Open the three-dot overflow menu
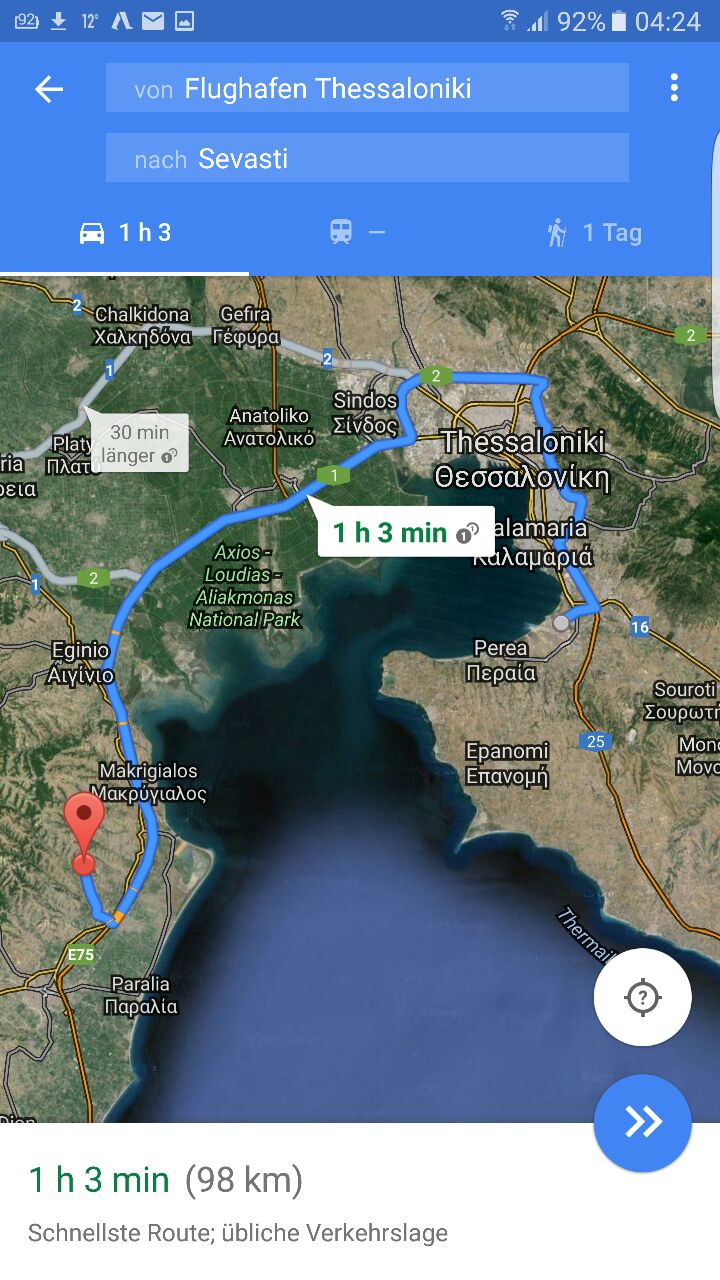The height and width of the screenshot is (1280, 720). pyautogui.click(x=674, y=88)
